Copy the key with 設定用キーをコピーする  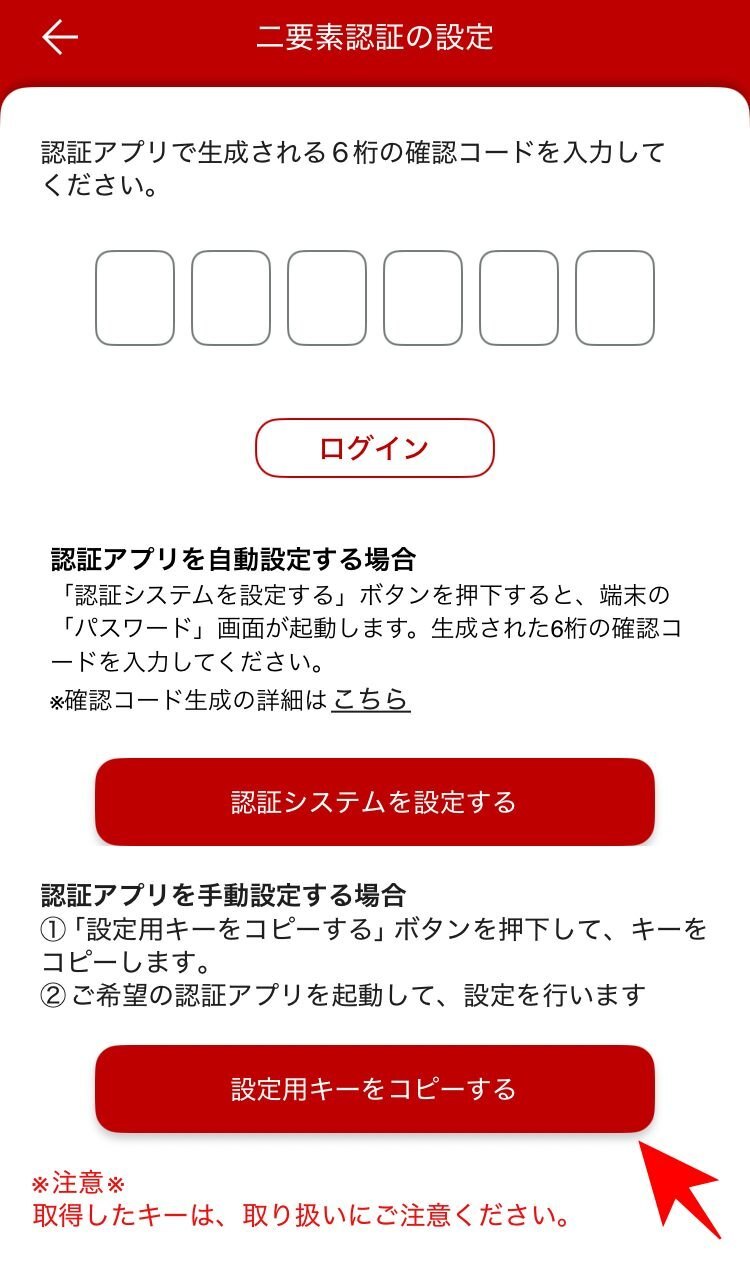[x=375, y=1089]
